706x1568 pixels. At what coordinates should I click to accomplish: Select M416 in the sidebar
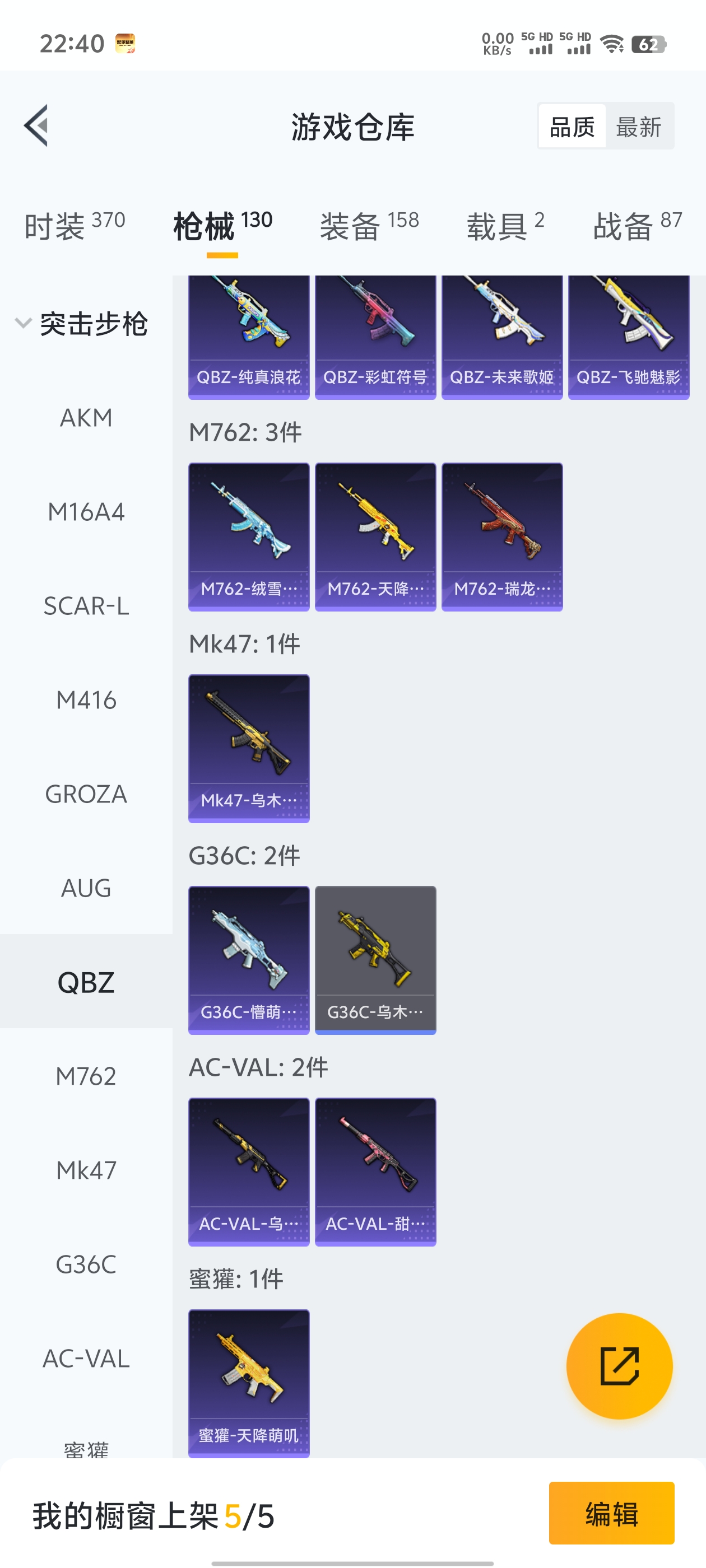pos(86,701)
